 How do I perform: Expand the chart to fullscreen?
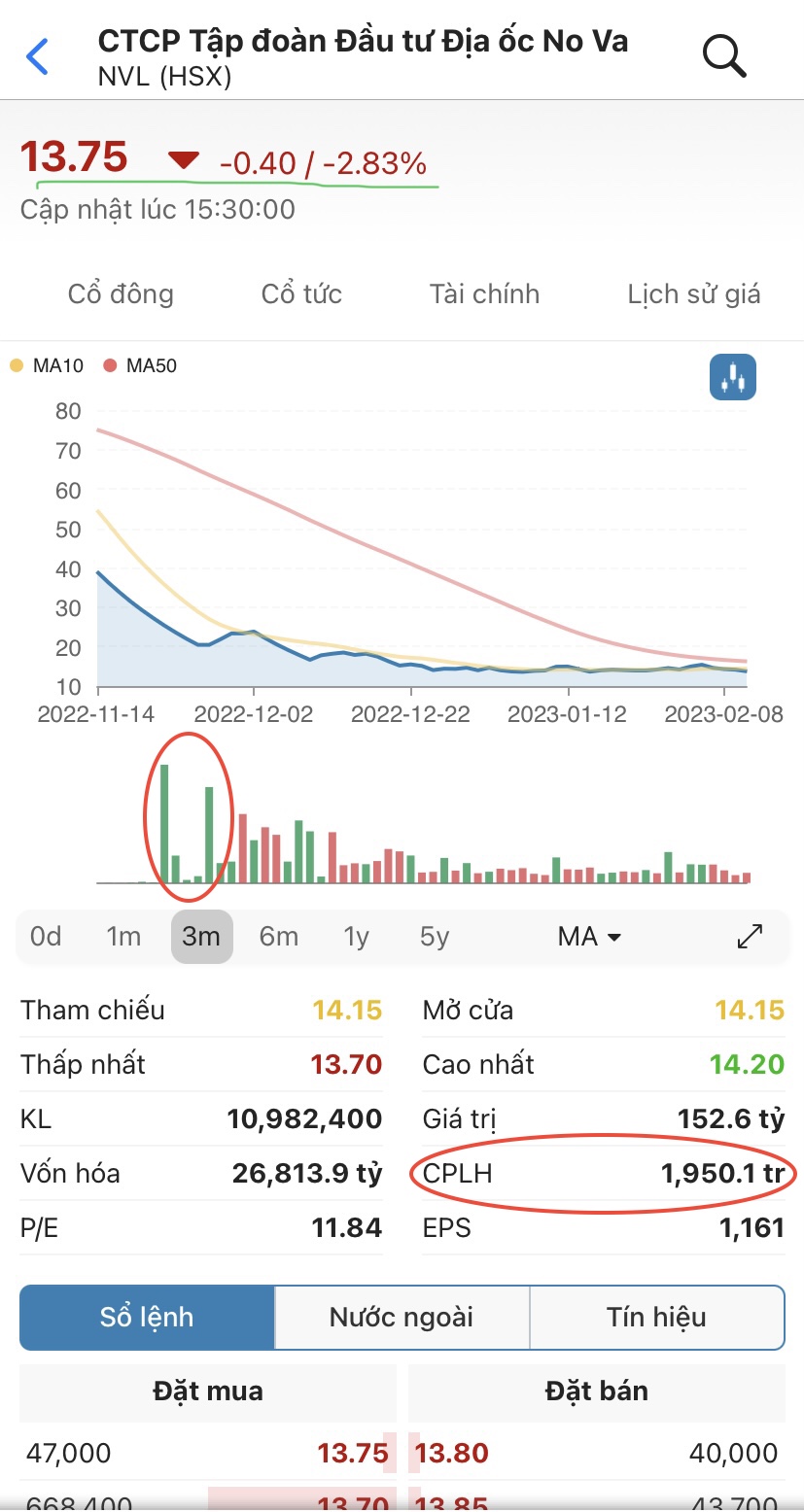pos(750,937)
